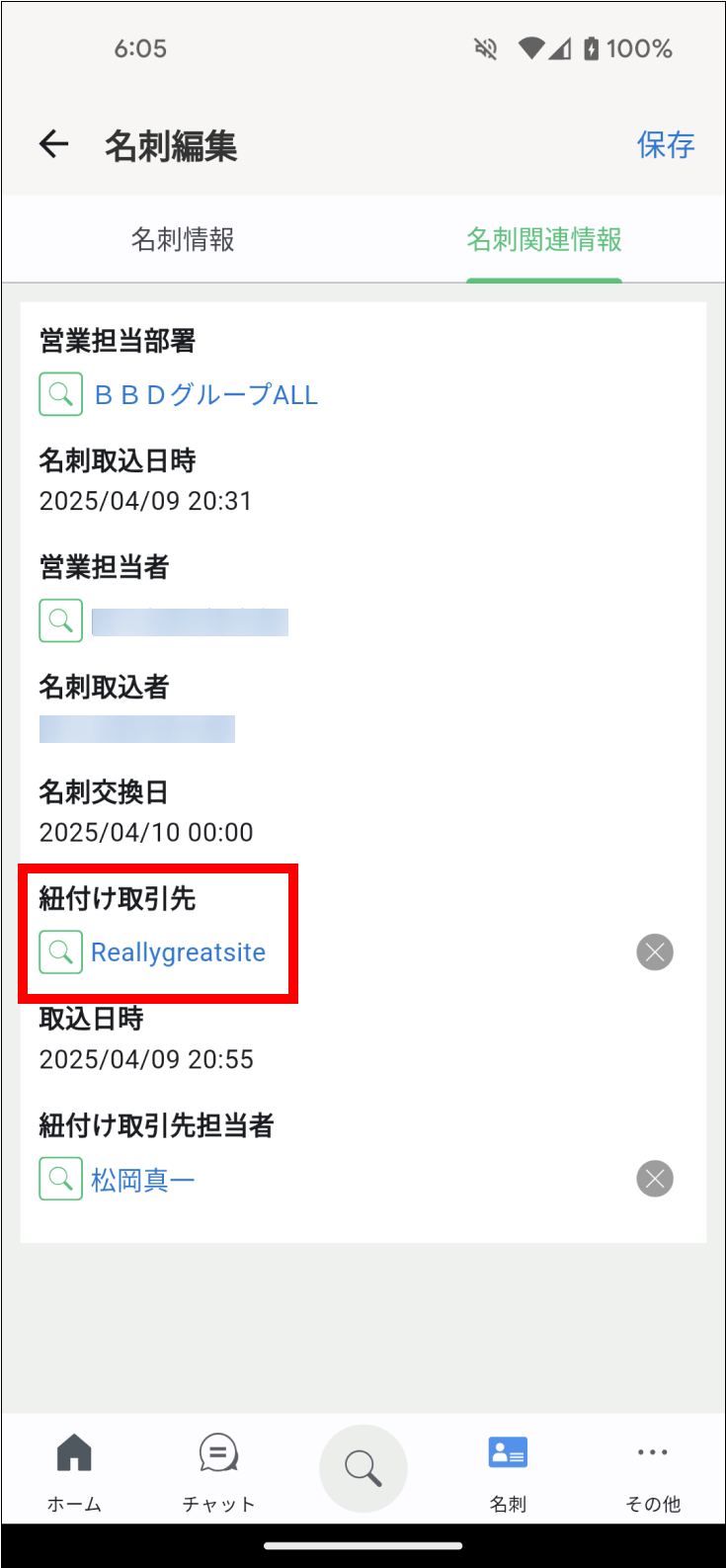Image resolution: width=726 pixels, height=1568 pixels.
Task: Tap search icon under 営業担当者
Action: [60, 620]
